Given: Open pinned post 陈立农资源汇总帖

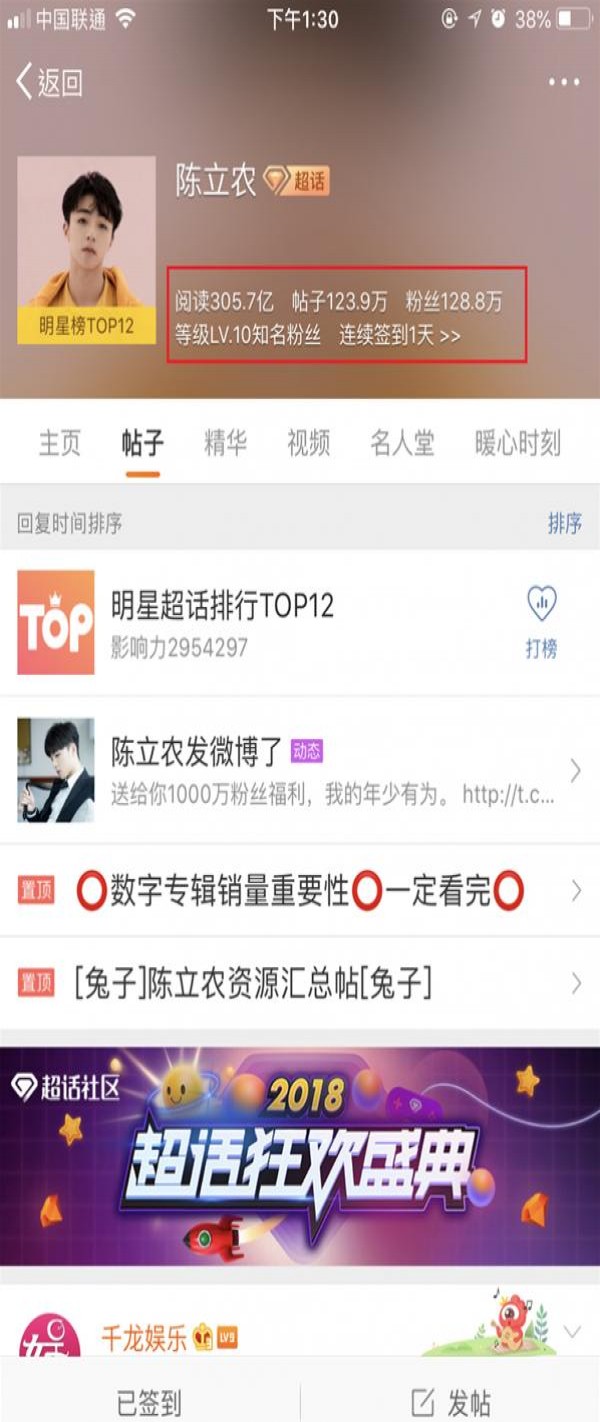Looking at the screenshot, I should click(x=300, y=983).
